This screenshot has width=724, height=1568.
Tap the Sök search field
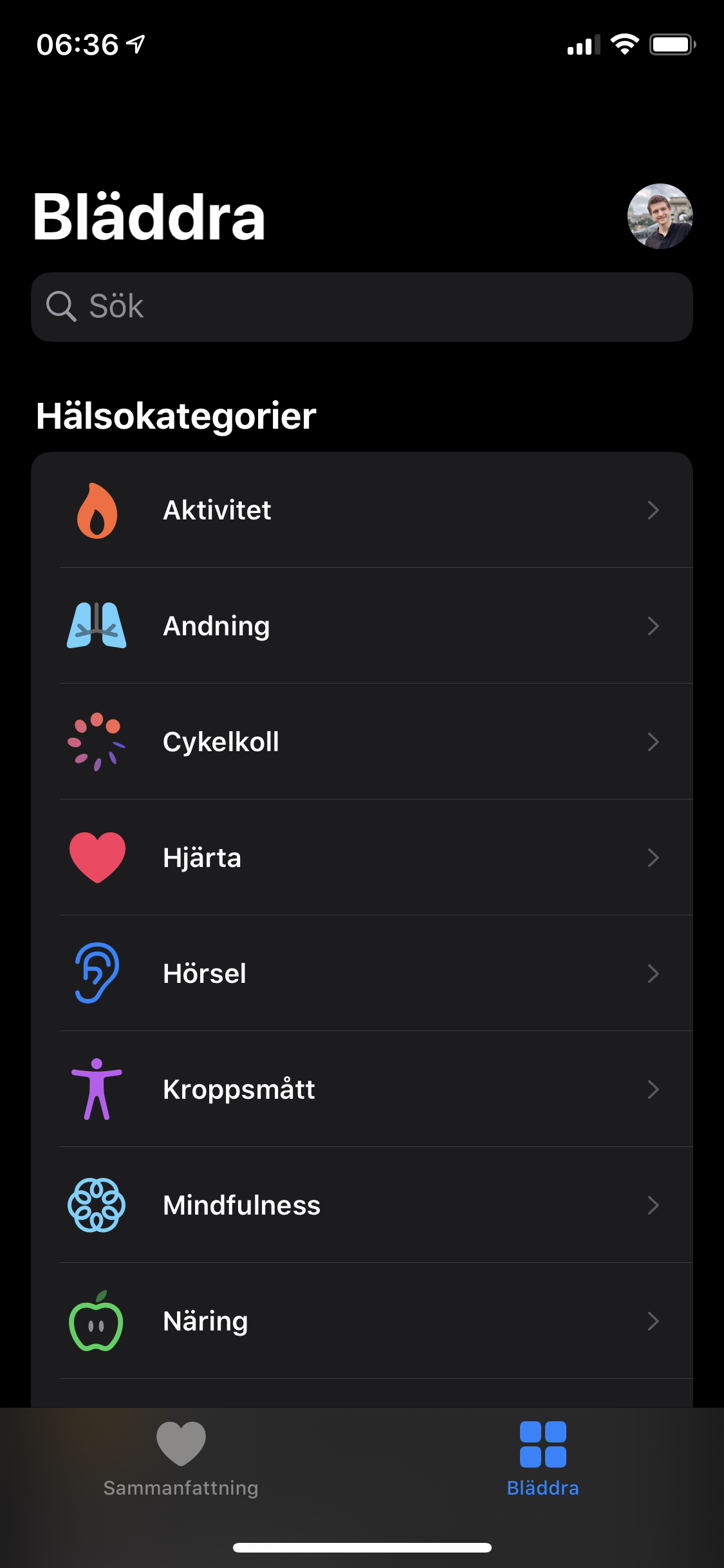tap(362, 306)
